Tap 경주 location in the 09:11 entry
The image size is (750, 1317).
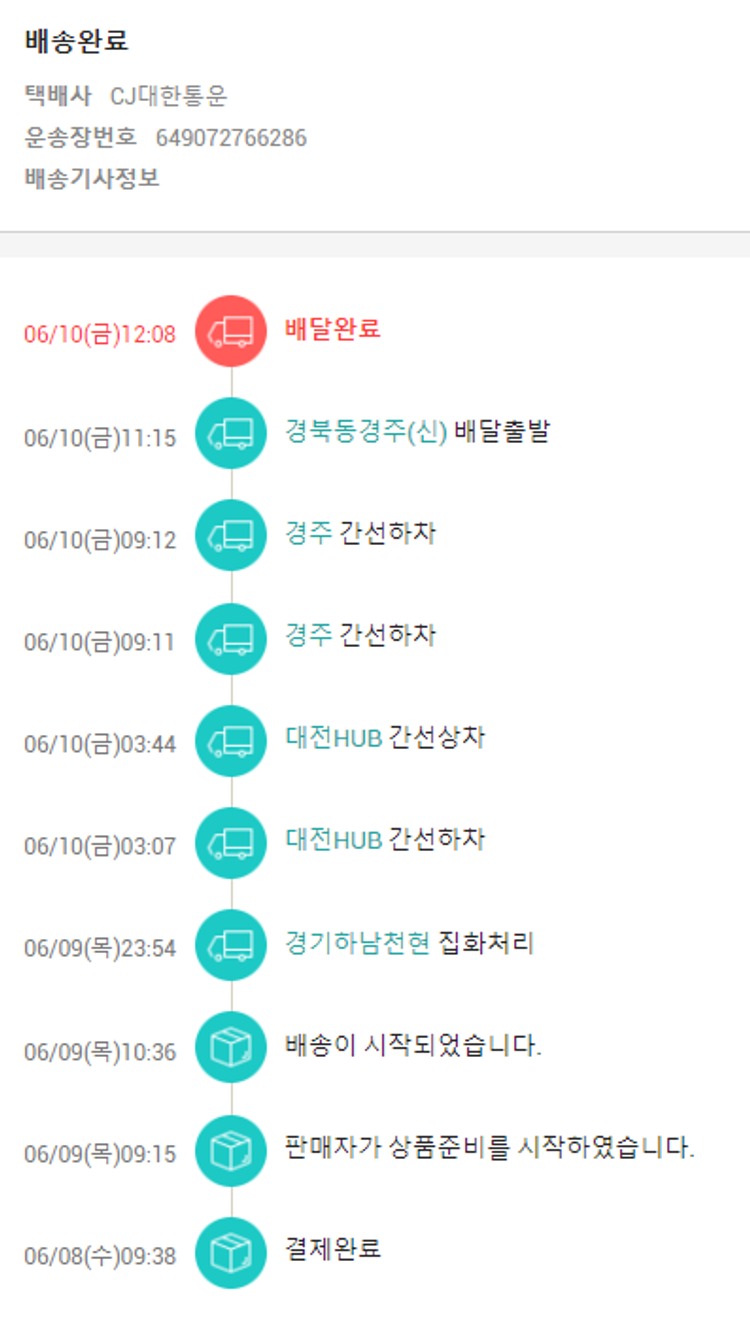click(x=308, y=636)
